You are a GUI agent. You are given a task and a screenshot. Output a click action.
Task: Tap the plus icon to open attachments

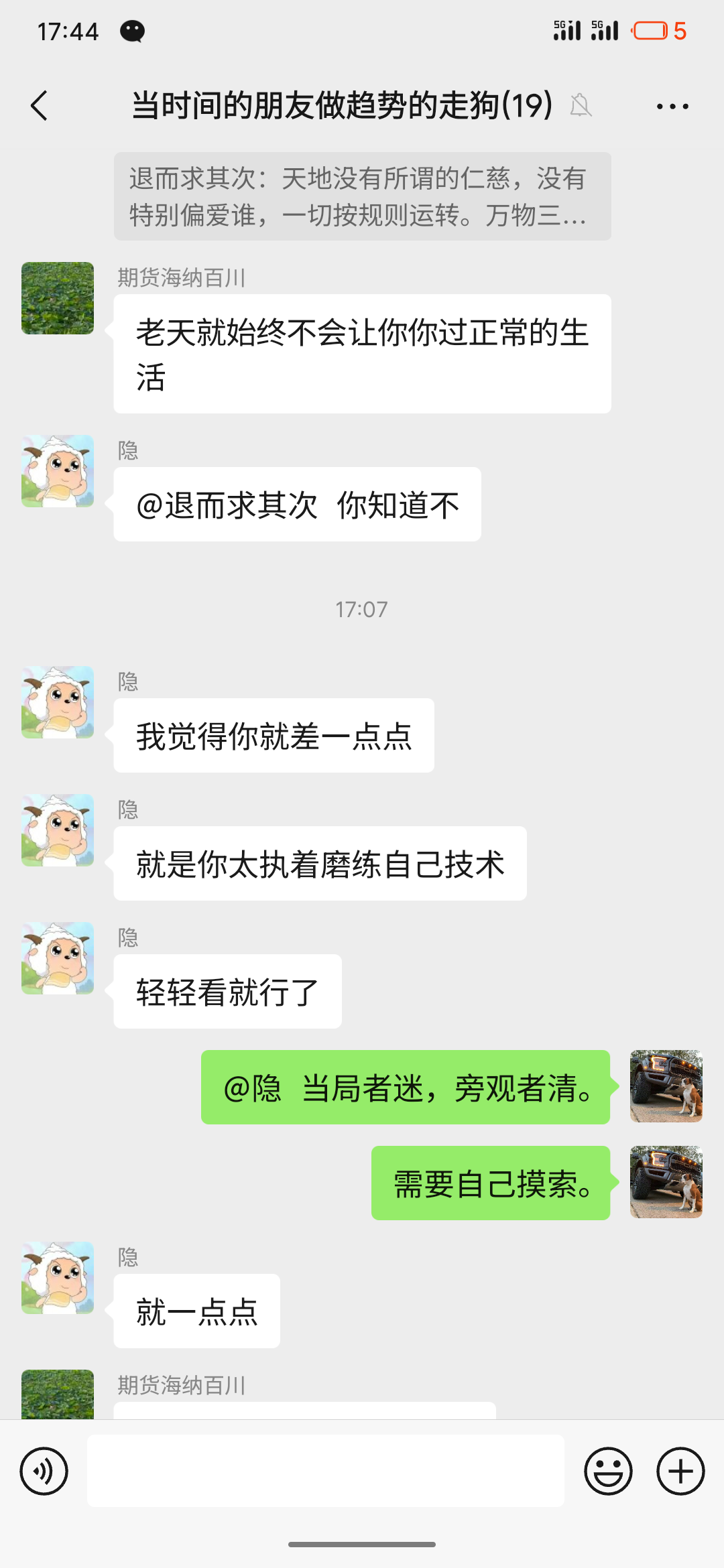click(x=680, y=1469)
